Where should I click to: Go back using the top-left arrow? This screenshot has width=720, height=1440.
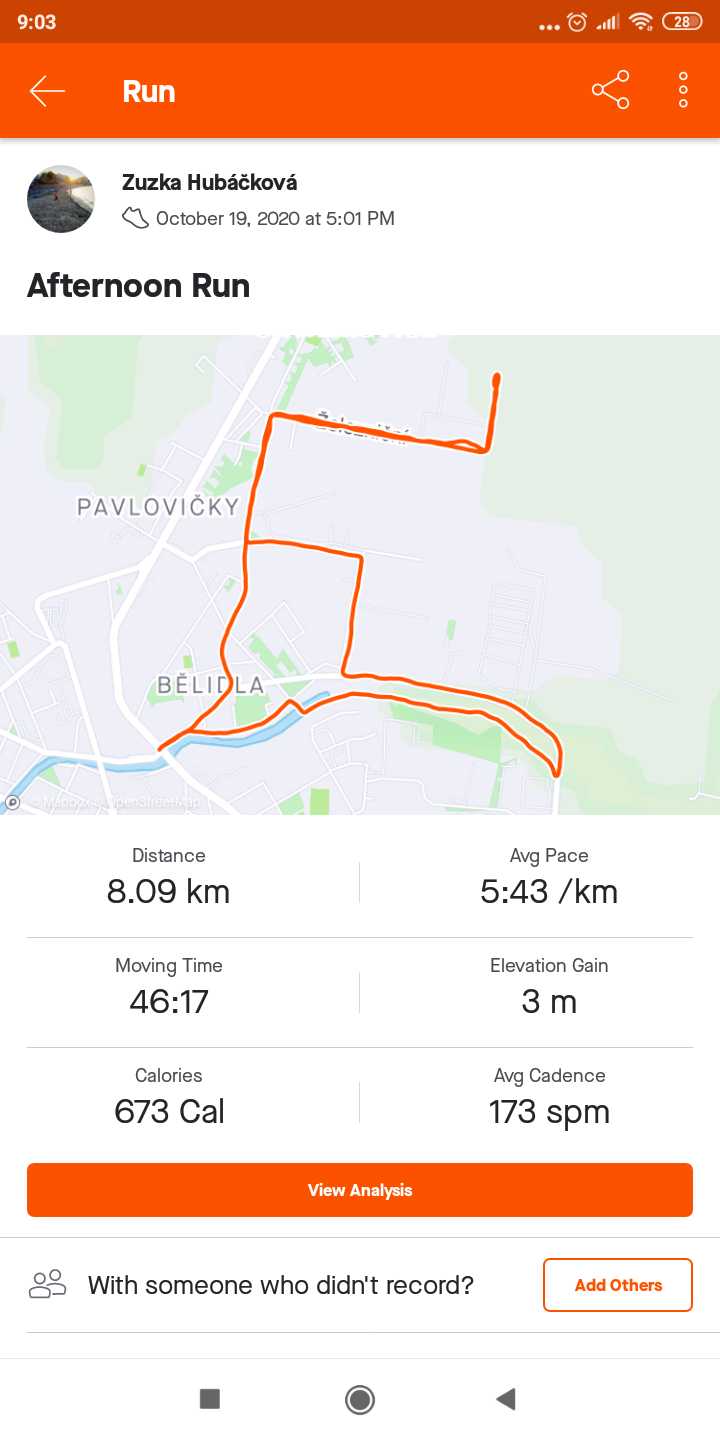click(x=47, y=91)
